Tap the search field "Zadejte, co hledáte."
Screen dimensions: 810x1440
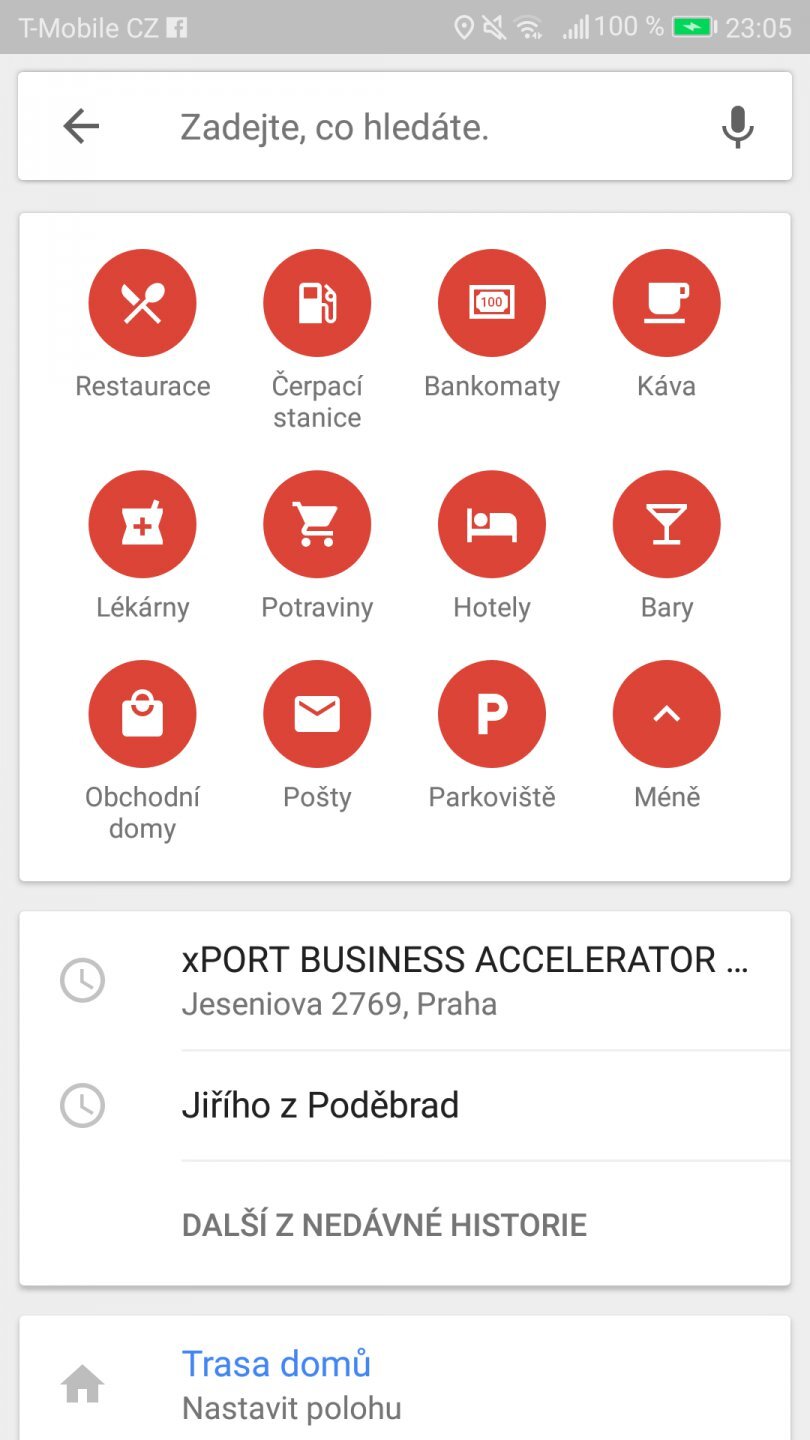[400, 127]
